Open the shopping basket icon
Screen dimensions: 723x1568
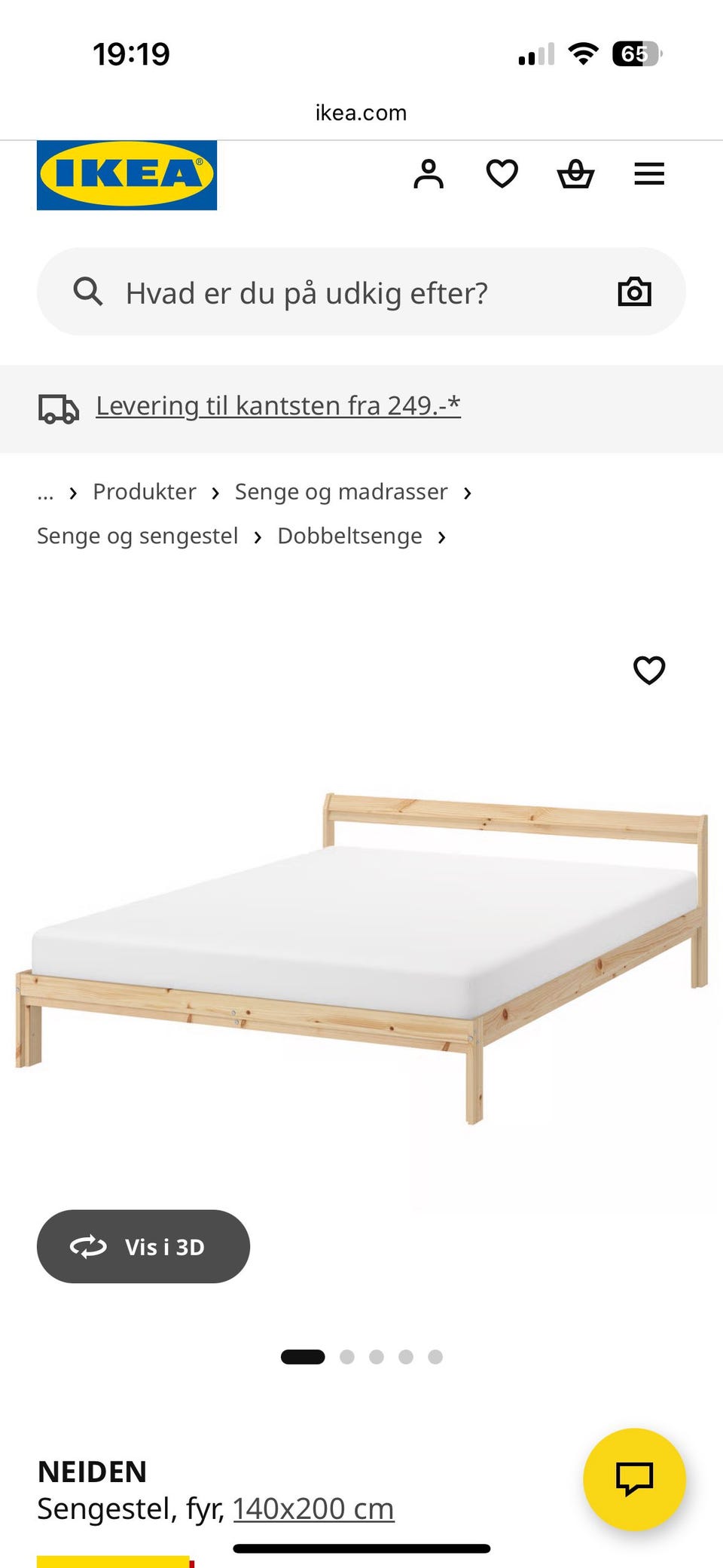575,173
